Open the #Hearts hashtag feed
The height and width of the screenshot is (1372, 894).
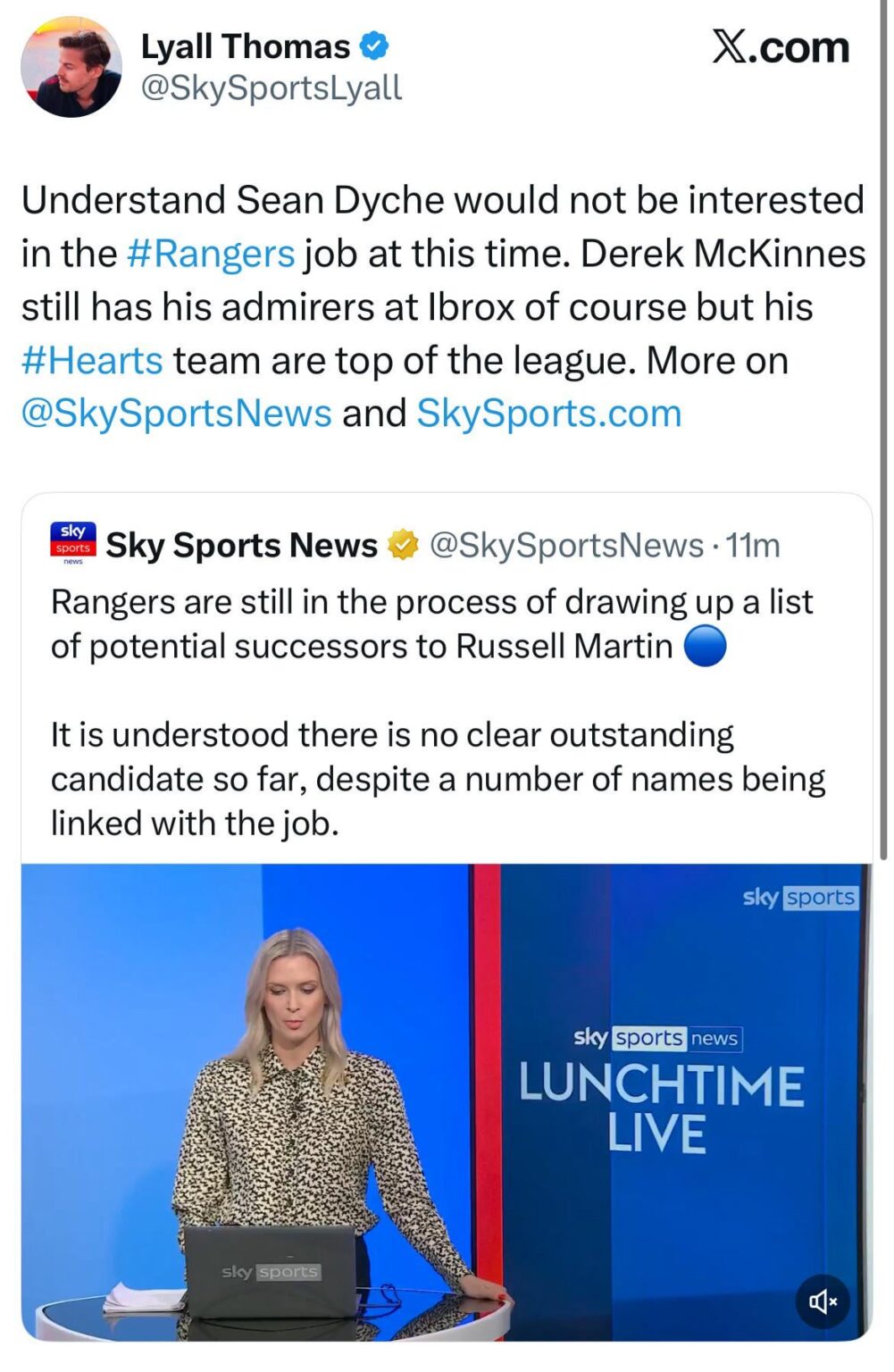pyautogui.click(x=91, y=361)
